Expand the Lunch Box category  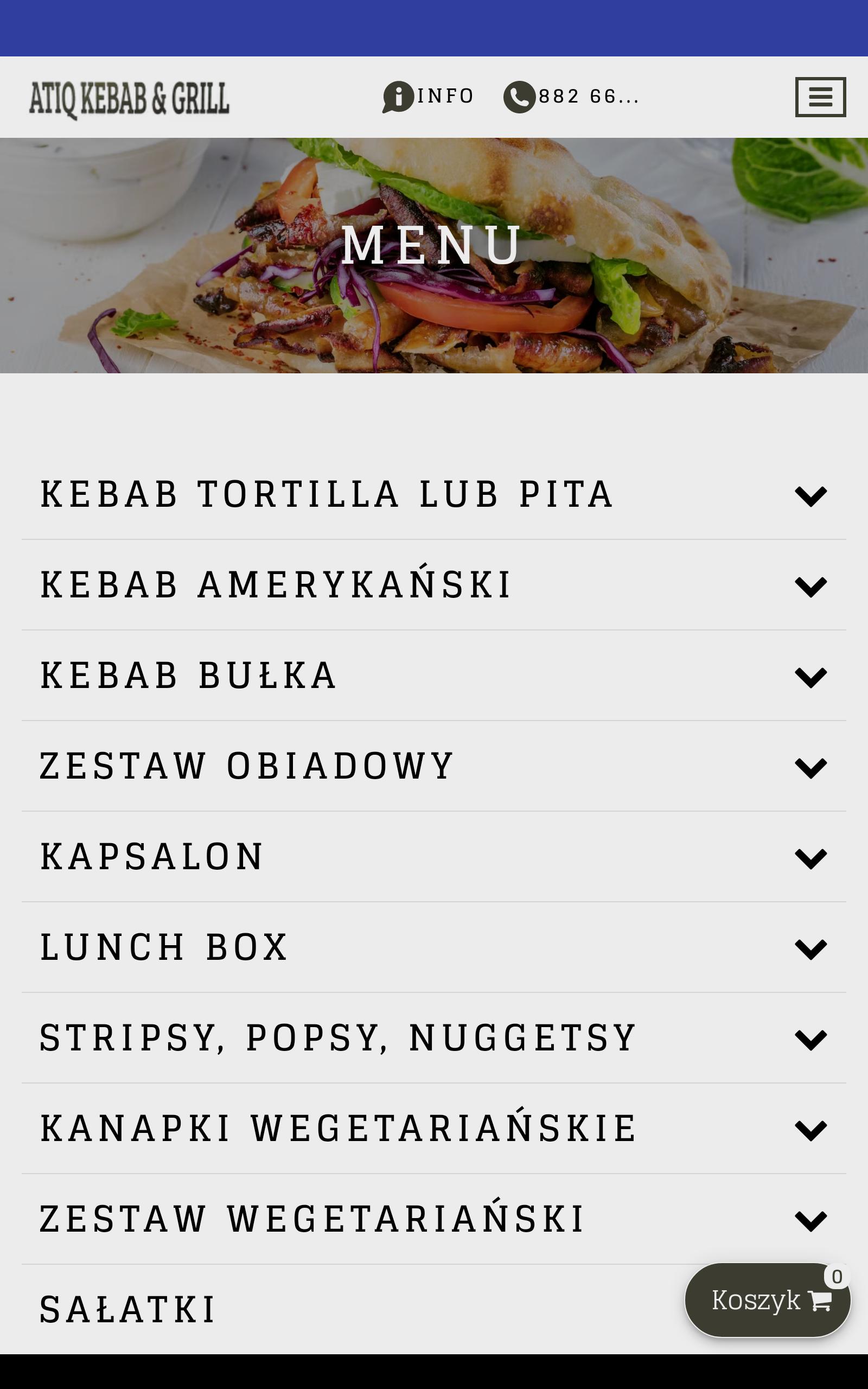click(x=434, y=948)
